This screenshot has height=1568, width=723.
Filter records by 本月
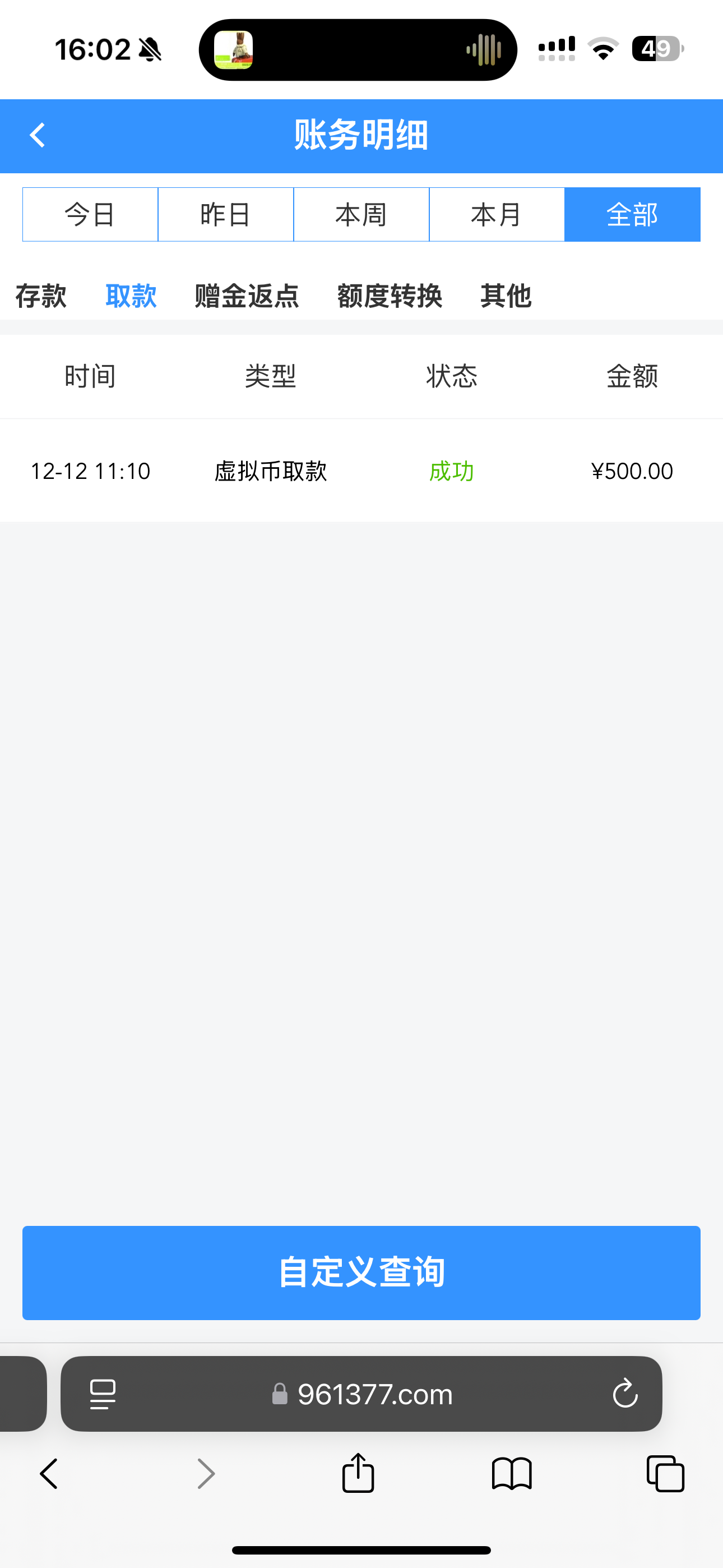[497, 214]
